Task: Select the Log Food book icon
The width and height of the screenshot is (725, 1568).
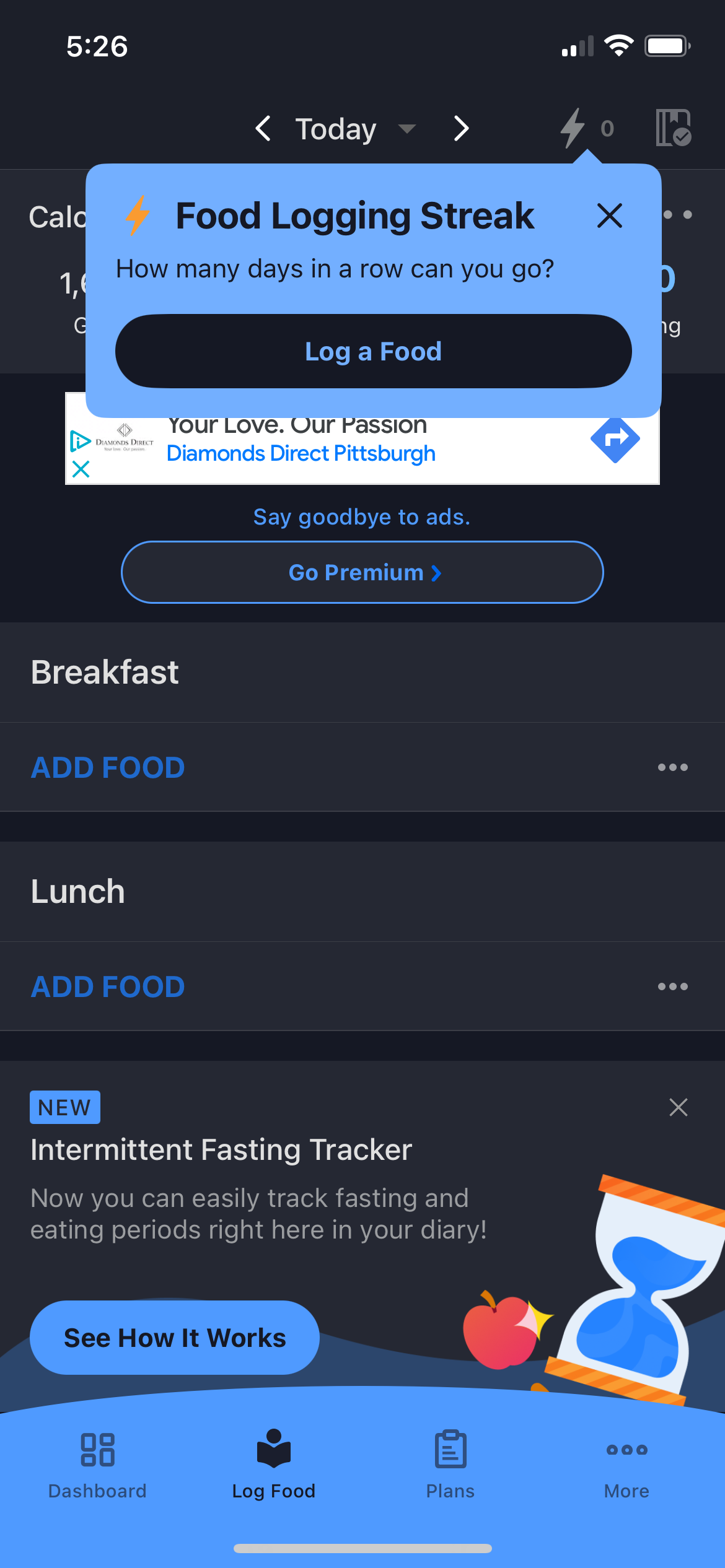Action: click(273, 1448)
